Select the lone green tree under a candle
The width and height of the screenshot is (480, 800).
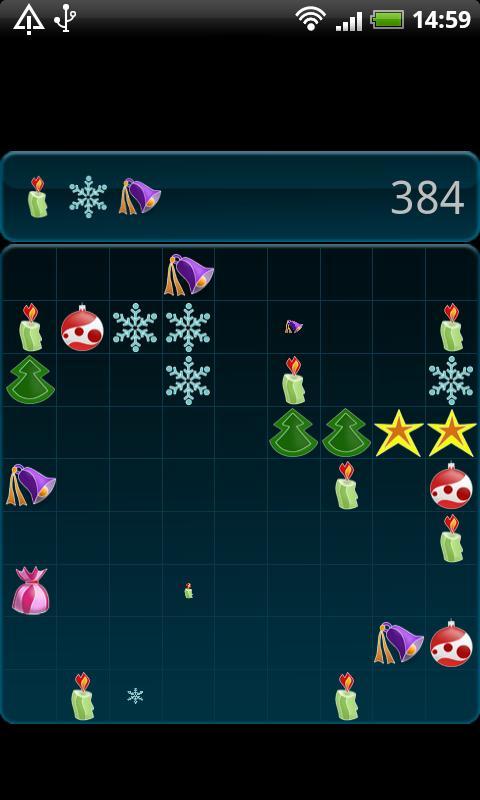click(30, 380)
